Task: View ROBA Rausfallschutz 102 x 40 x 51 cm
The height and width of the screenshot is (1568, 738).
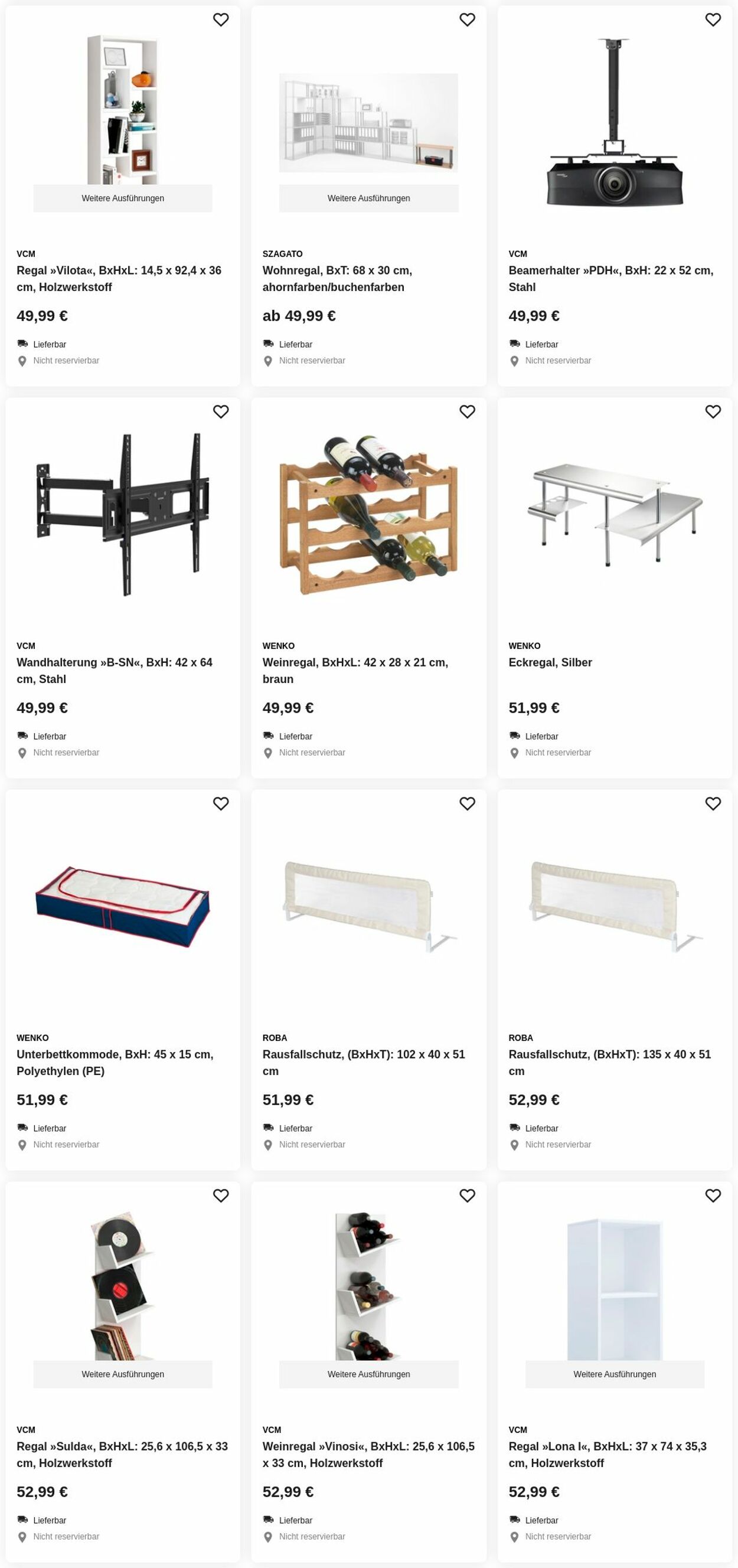Action: pos(364,1062)
